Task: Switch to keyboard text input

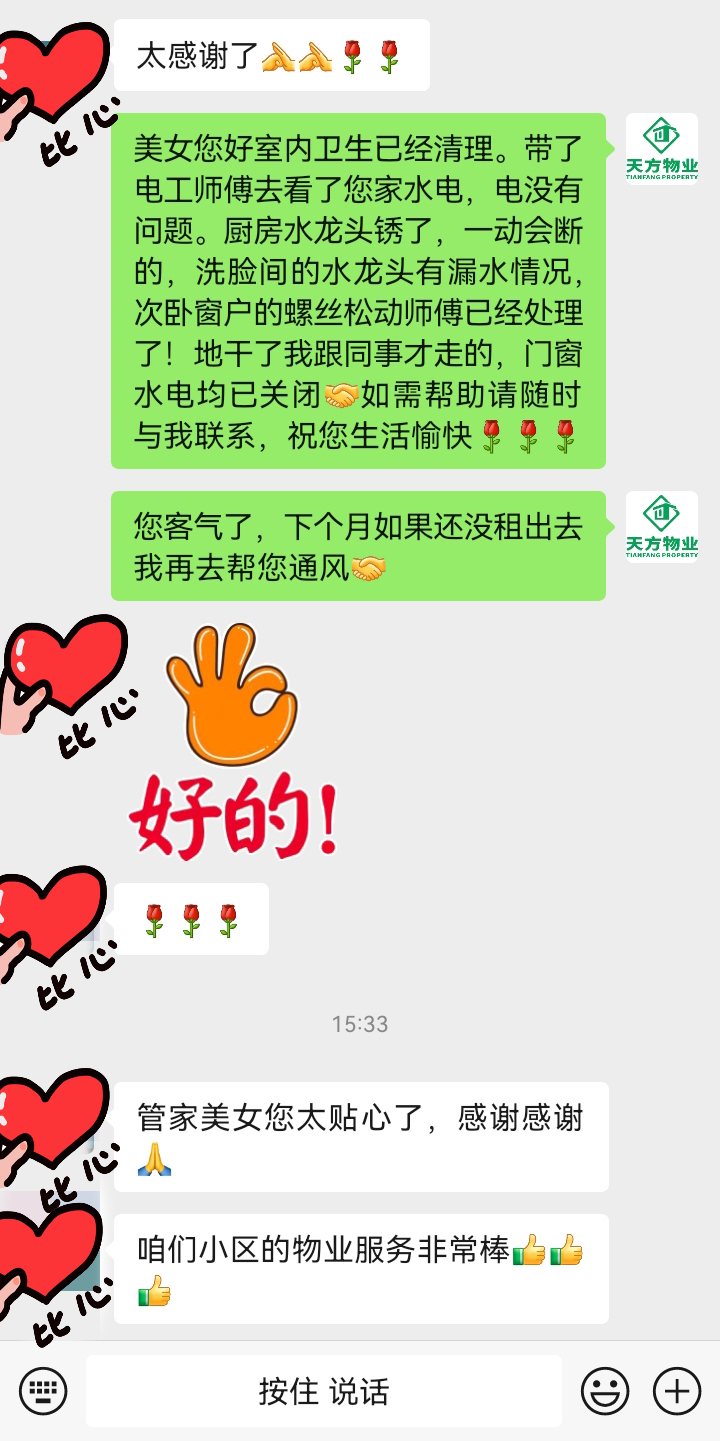Action: [x=43, y=1390]
